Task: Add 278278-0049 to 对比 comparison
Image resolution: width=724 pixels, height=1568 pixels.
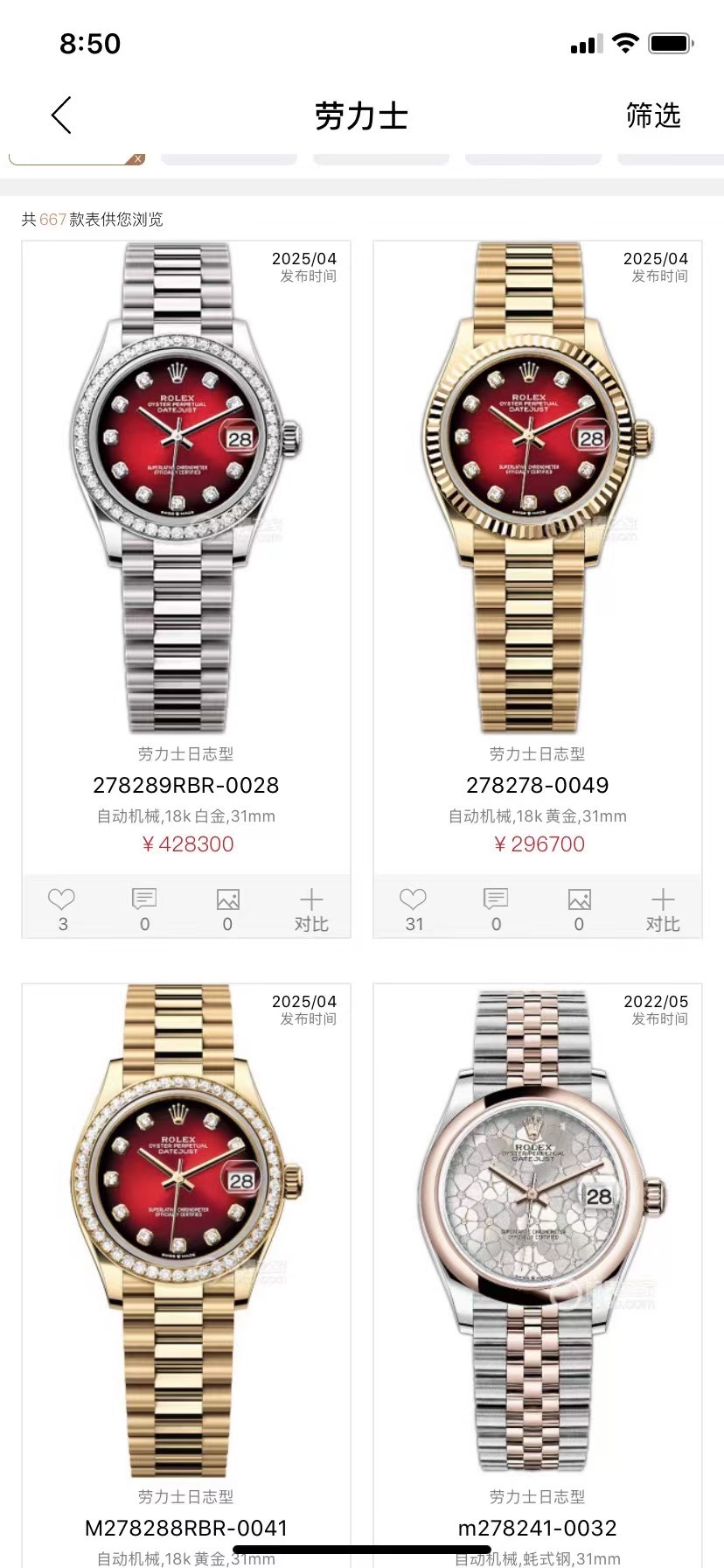Action: [x=663, y=908]
